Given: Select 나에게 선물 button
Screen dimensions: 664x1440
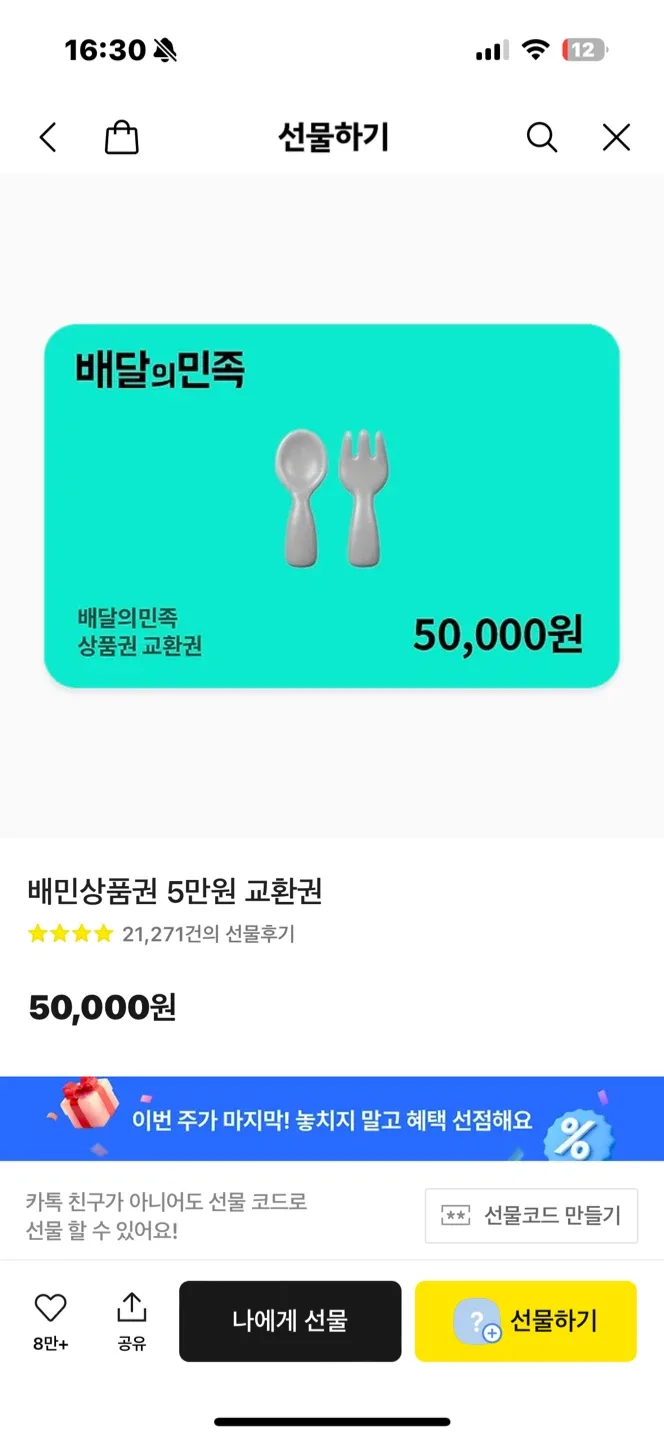Looking at the screenshot, I should tap(290, 1321).
